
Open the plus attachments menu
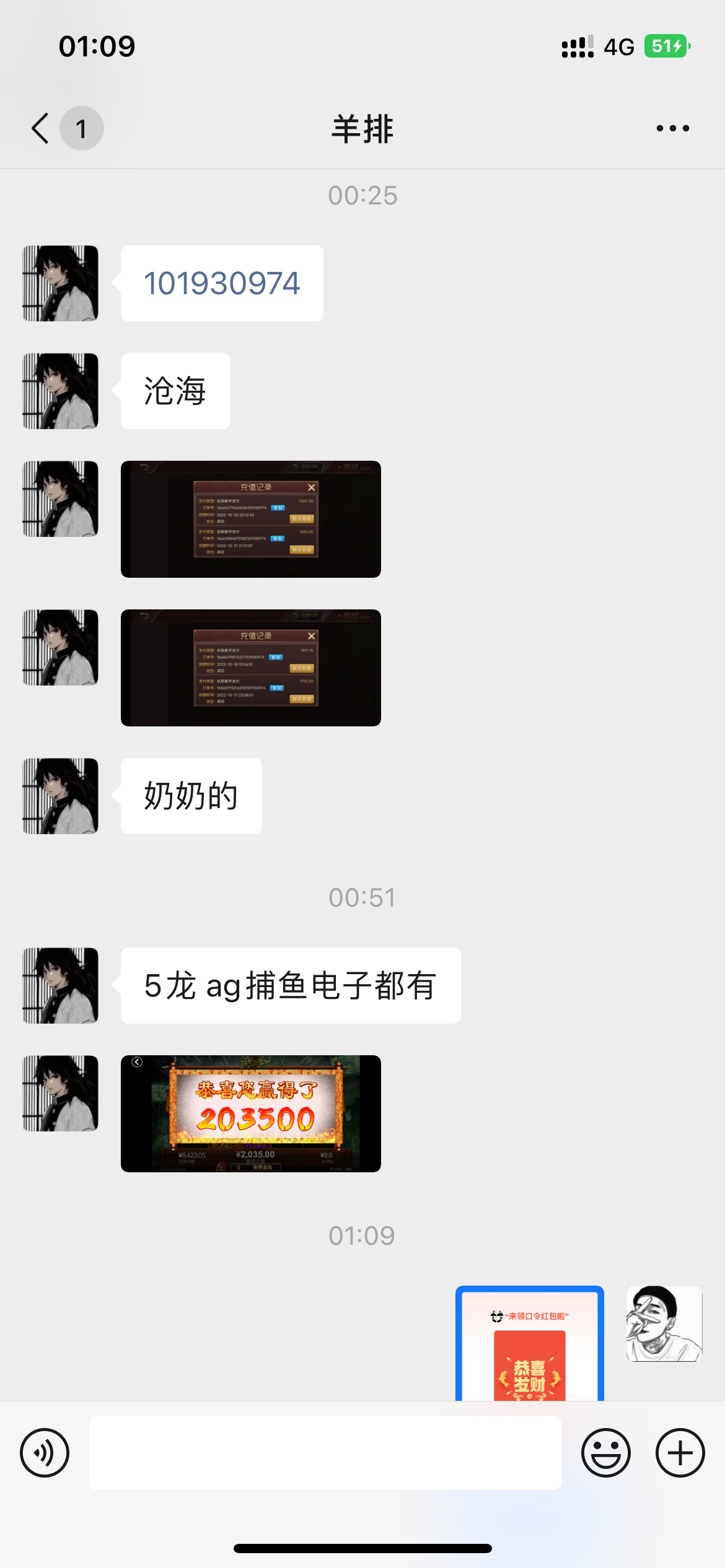point(680,1453)
